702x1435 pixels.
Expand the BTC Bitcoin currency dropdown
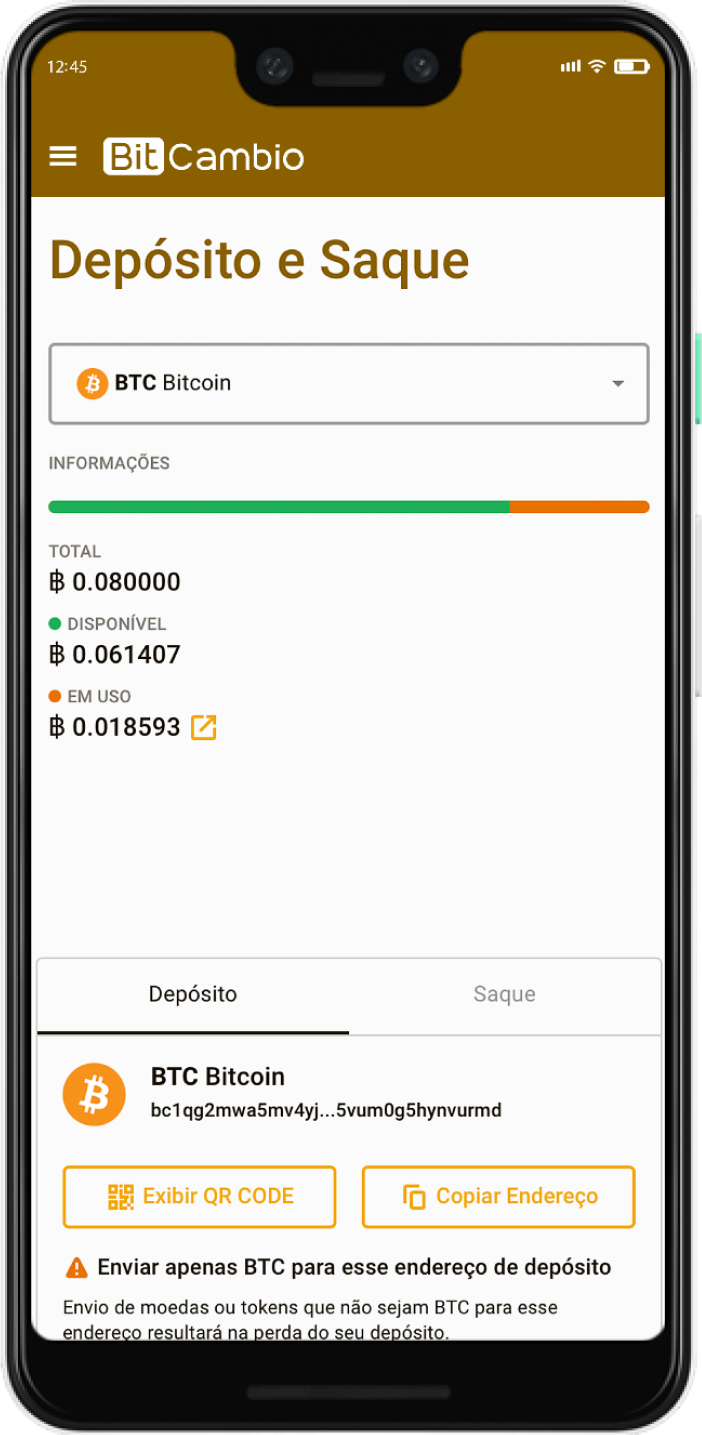coord(349,384)
